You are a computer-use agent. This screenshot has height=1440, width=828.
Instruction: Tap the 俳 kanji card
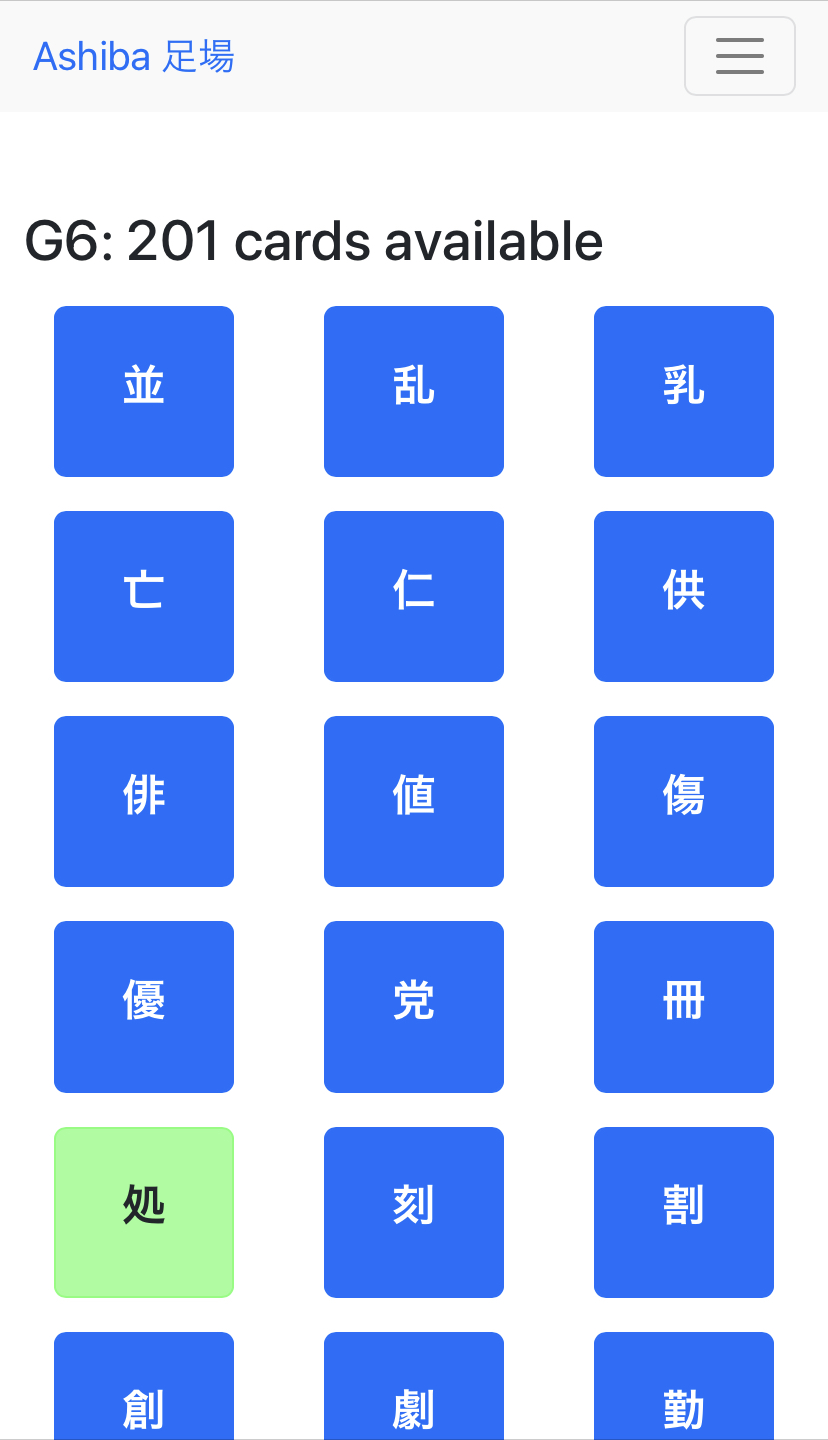pyautogui.click(x=144, y=801)
